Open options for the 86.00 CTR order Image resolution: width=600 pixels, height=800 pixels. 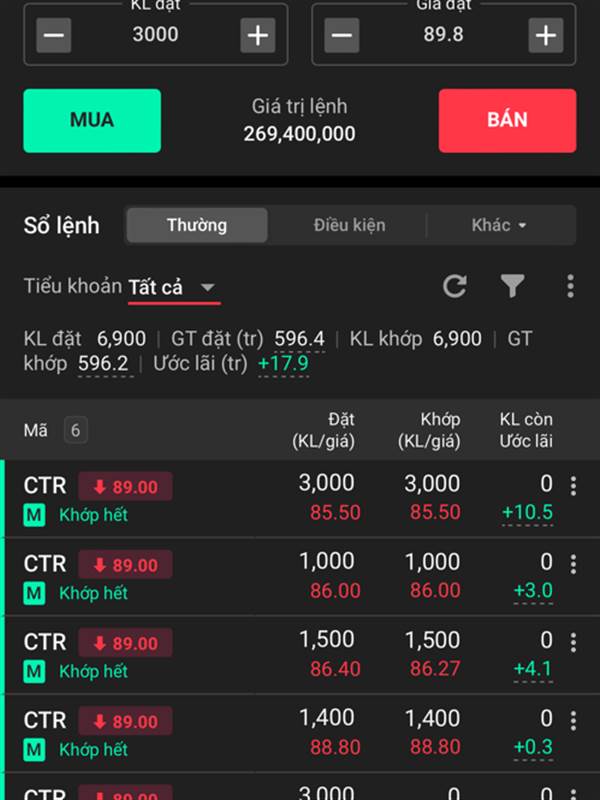pos(573,565)
